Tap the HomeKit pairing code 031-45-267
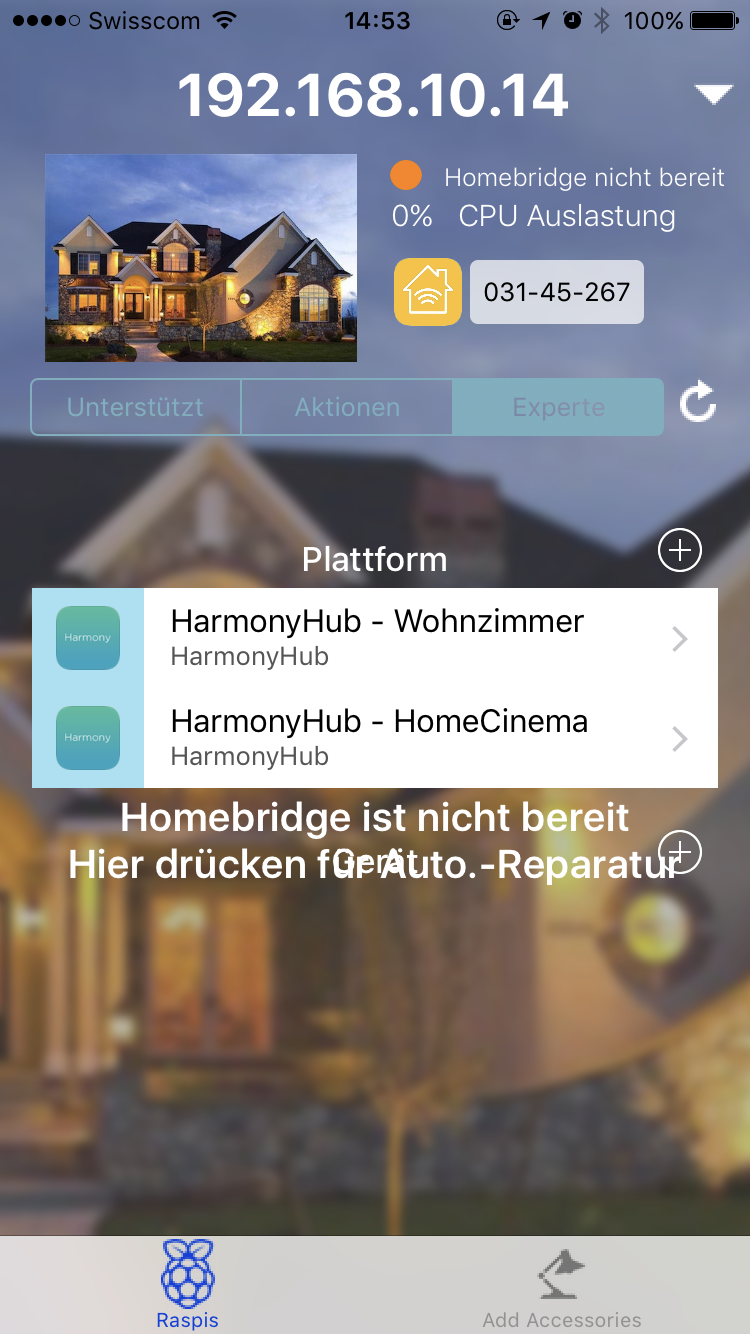This screenshot has width=750, height=1334. tap(557, 292)
